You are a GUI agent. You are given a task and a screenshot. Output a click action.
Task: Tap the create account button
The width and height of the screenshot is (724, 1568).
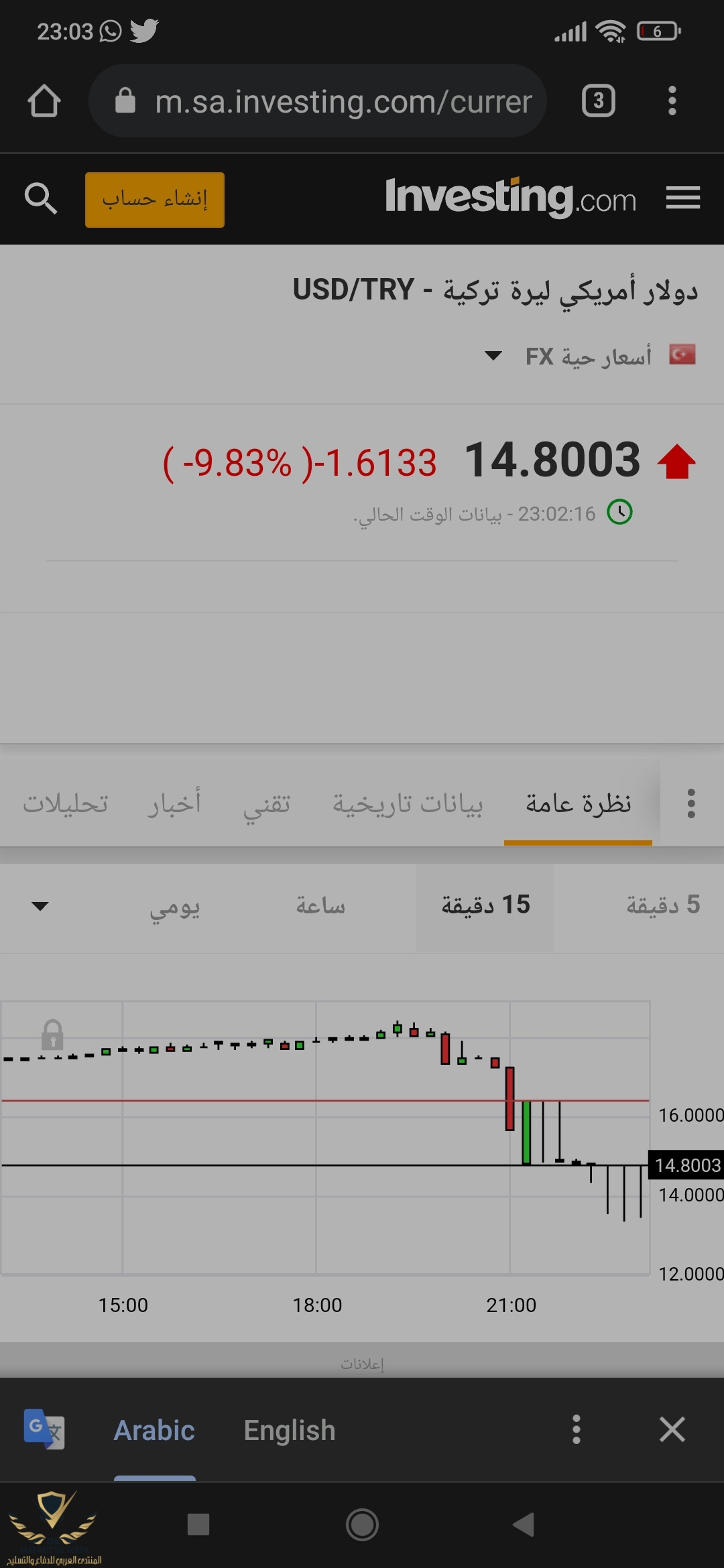coord(155,200)
